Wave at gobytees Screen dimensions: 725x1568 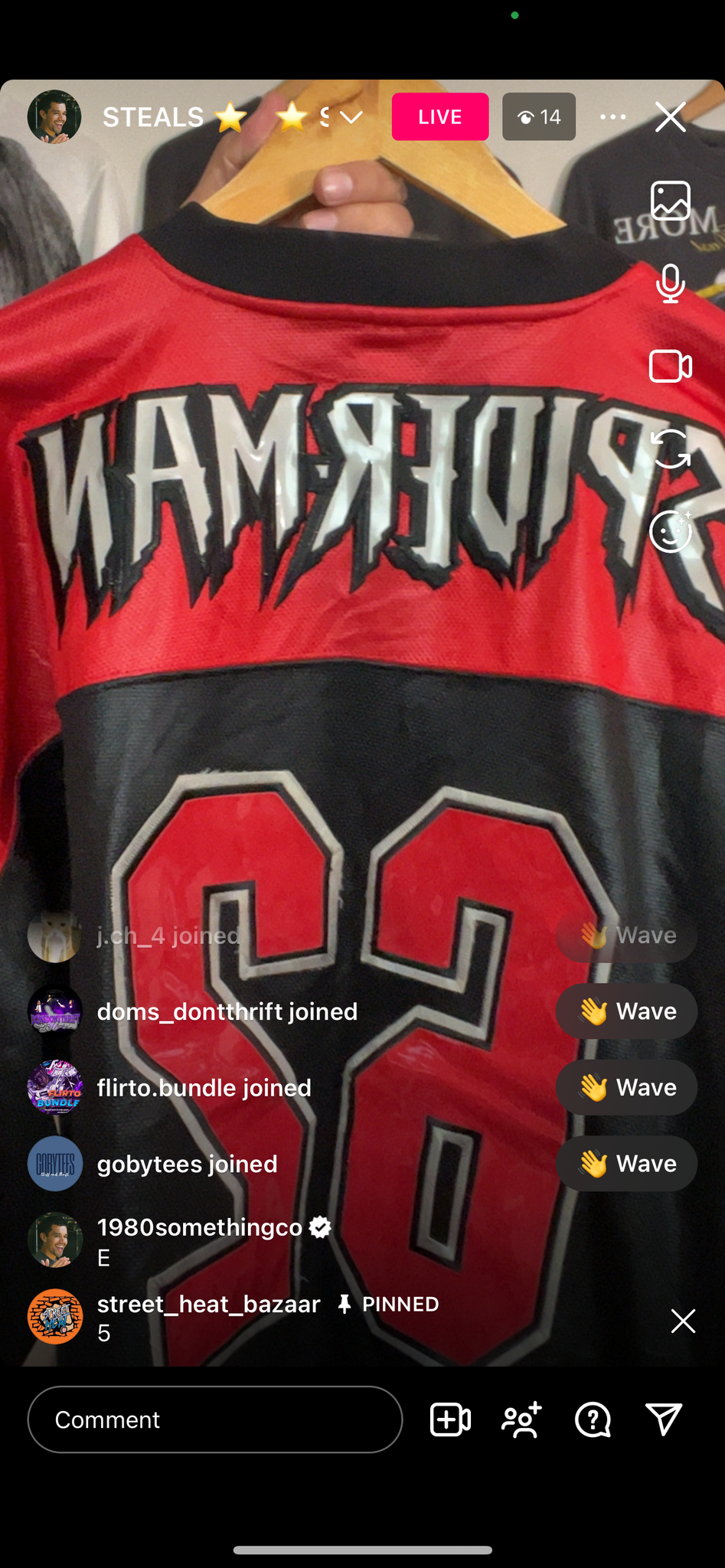[x=626, y=1164]
